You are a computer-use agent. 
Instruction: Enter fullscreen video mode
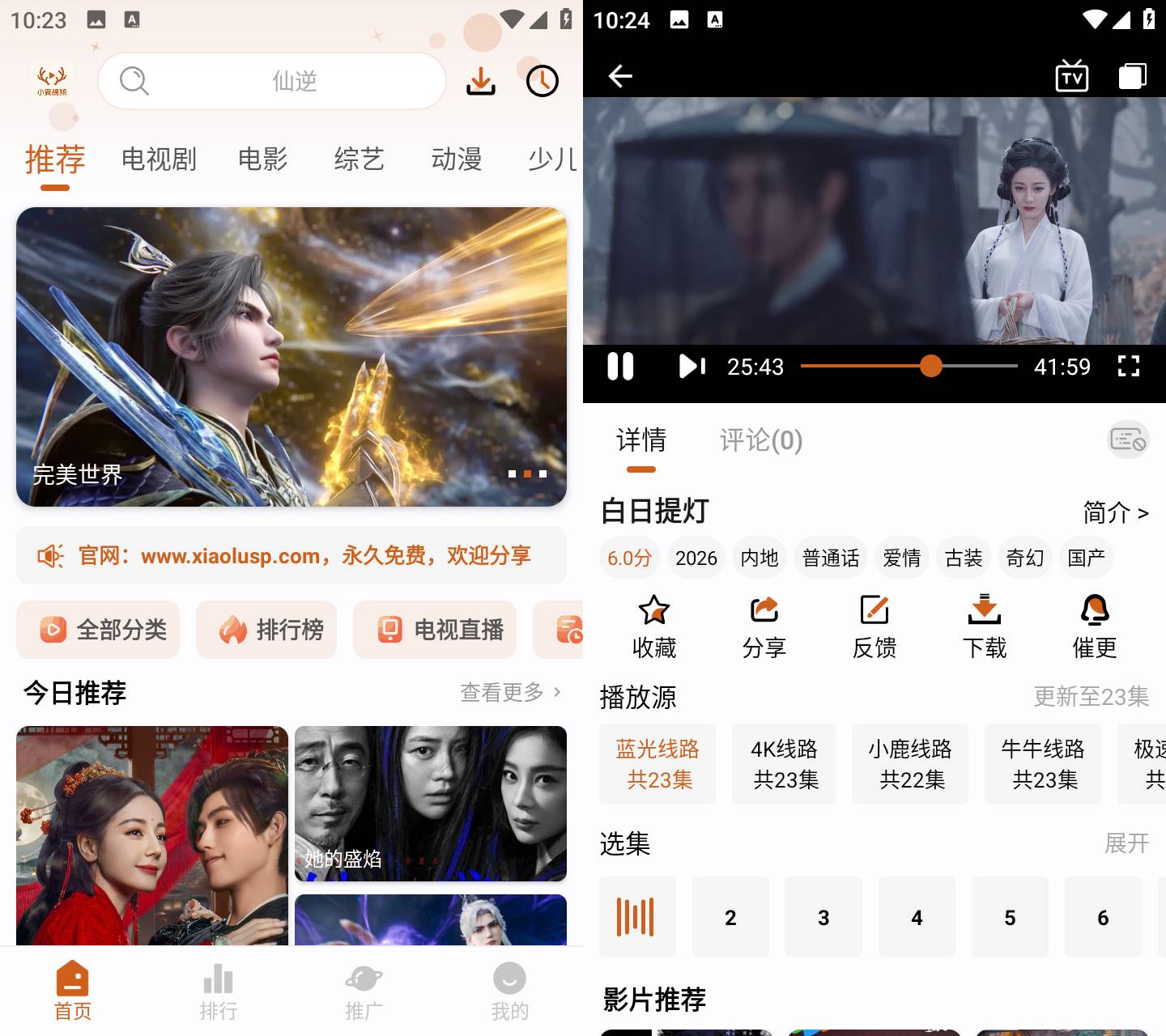click(x=1129, y=367)
